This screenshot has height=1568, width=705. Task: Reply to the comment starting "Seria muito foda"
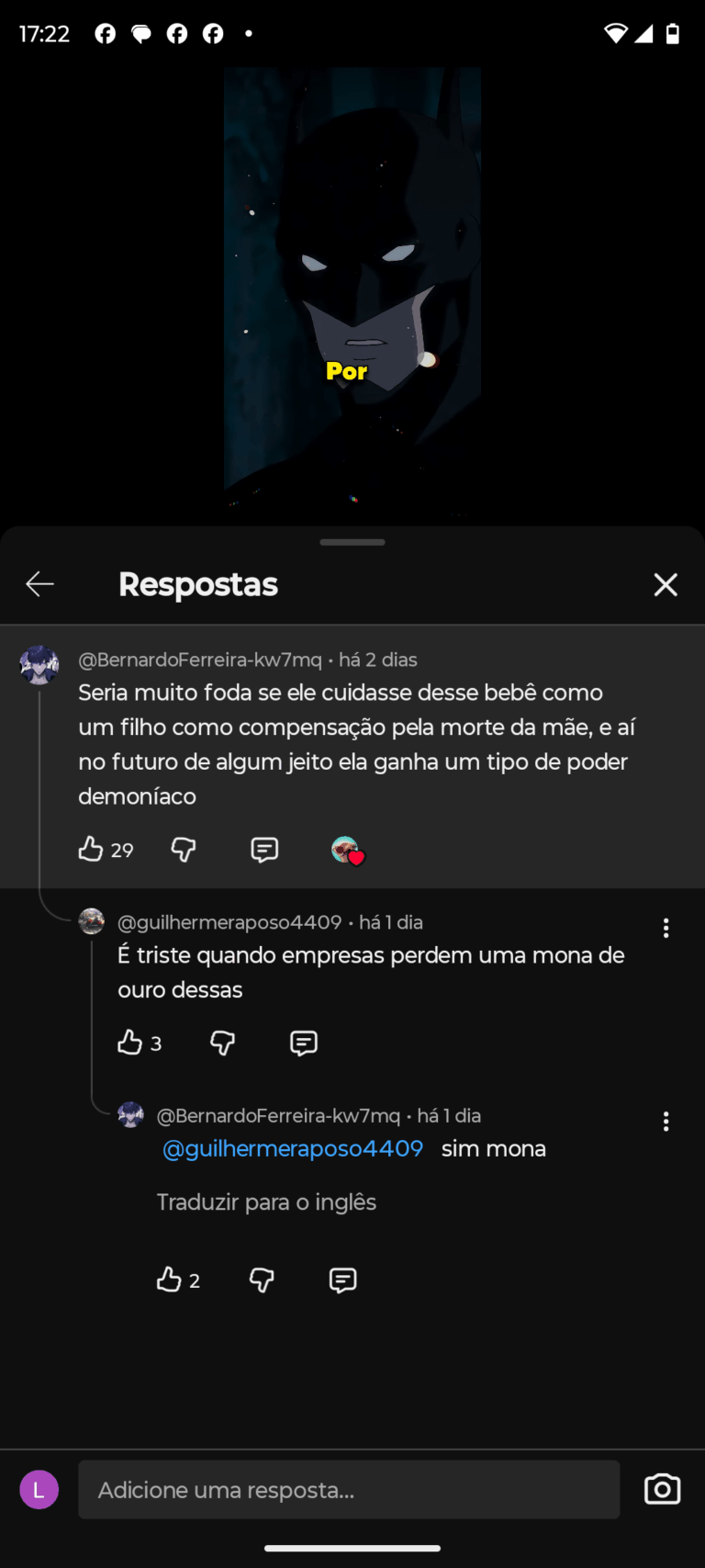point(264,849)
